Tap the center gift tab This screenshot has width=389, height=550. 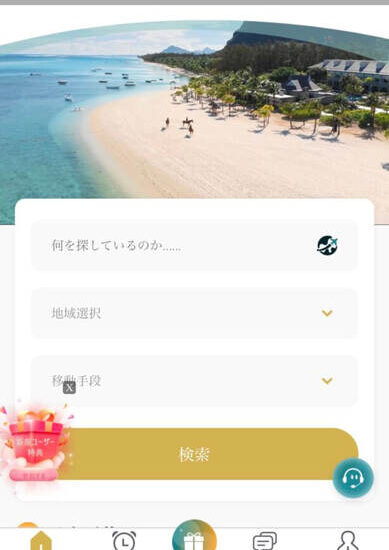click(194, 535)
